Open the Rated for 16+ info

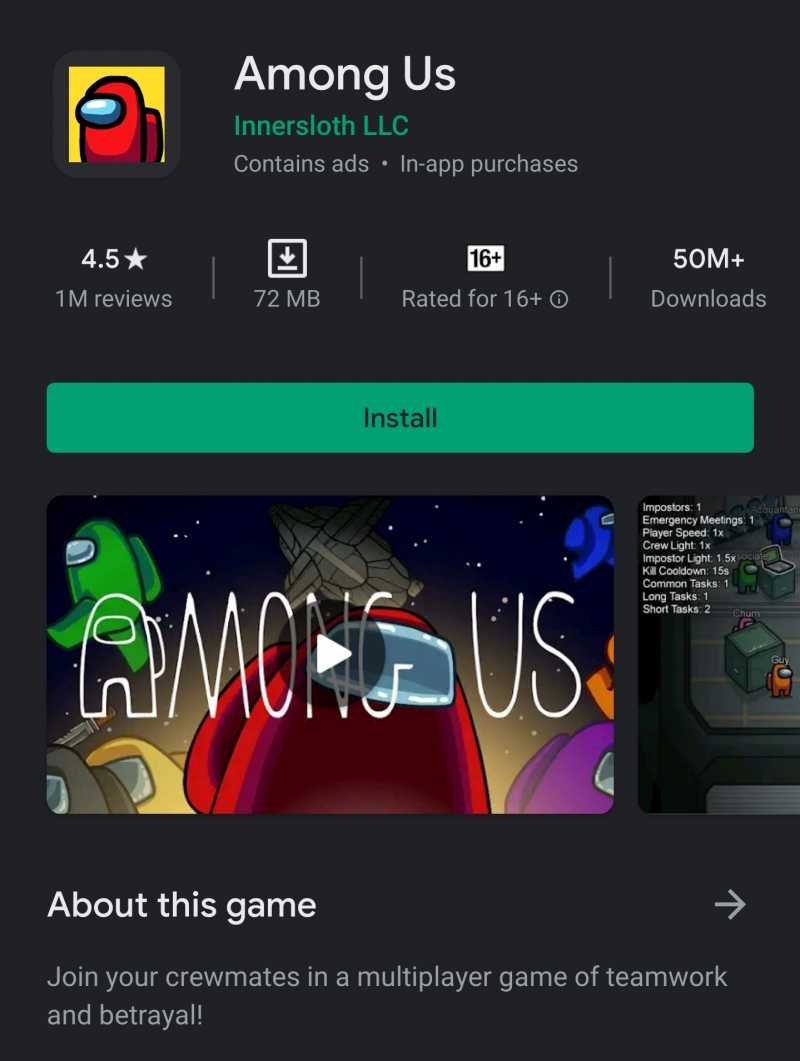pyautogui.click(x=559, y=299)
